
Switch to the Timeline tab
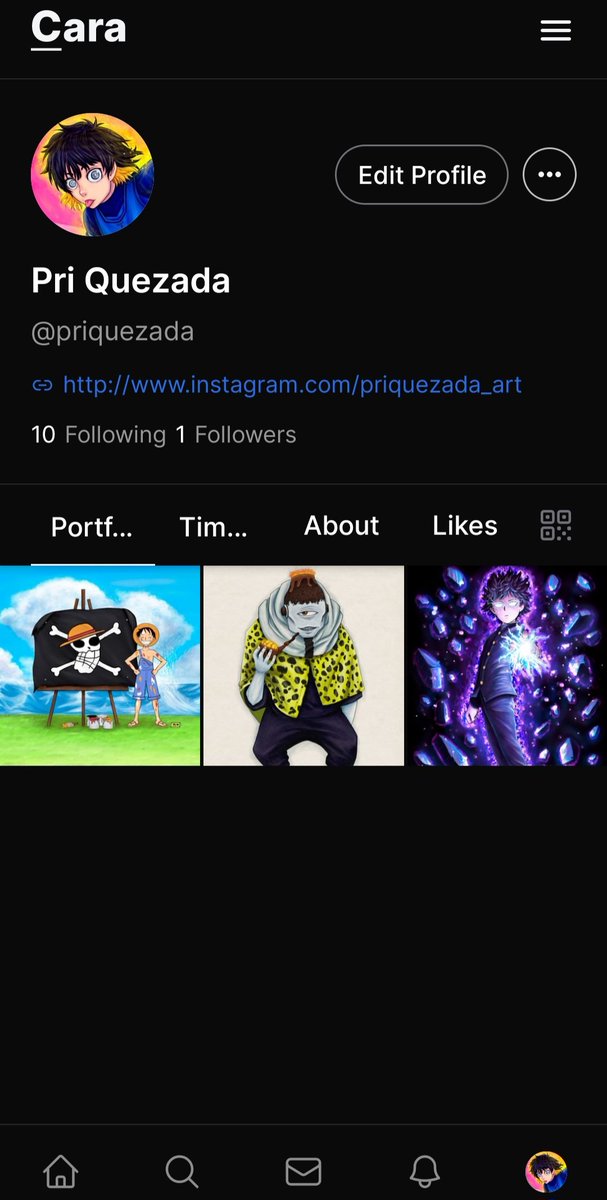pyautogui.click(x=213, y=526)
